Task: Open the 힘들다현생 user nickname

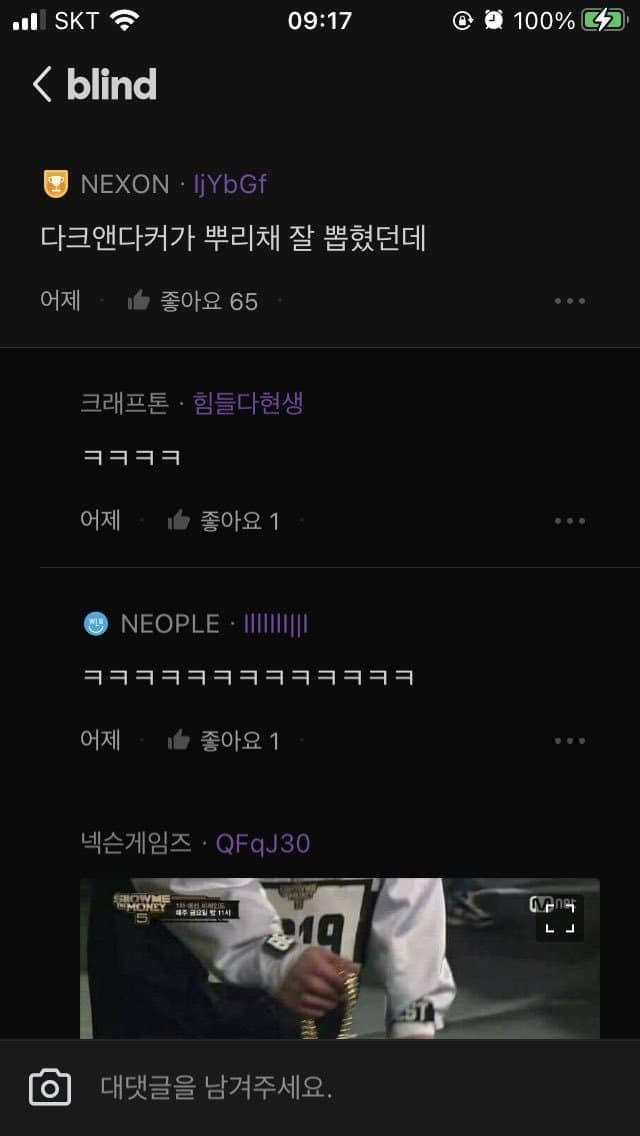Action: pyautogui.click(x=248, y=403)
